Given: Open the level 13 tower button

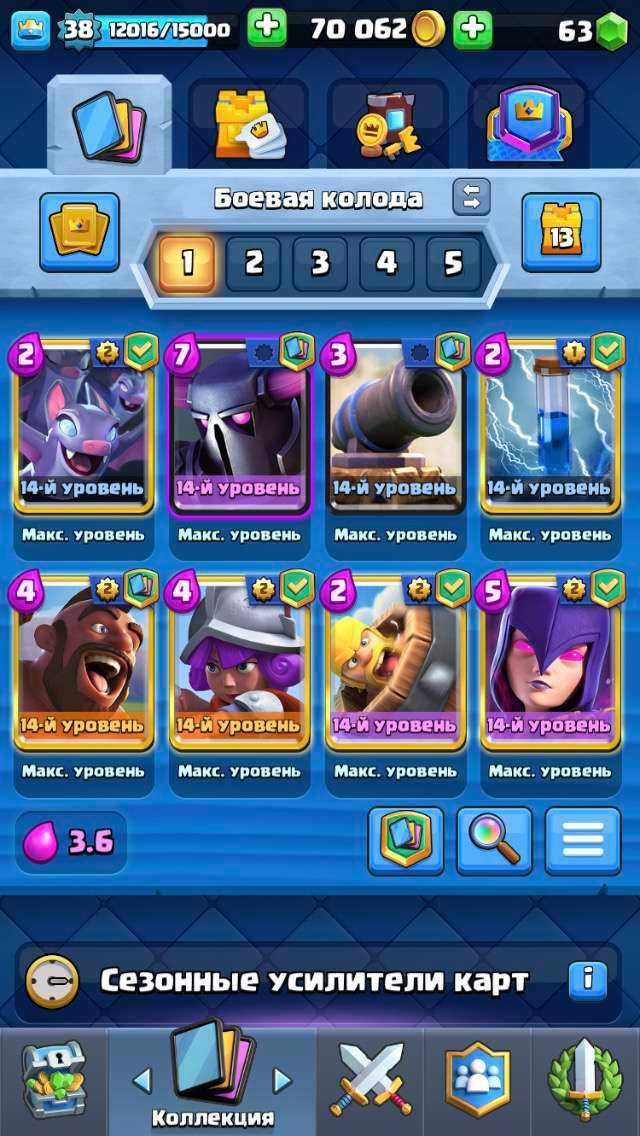Looking at the screenshot, I should coord(562,232).
